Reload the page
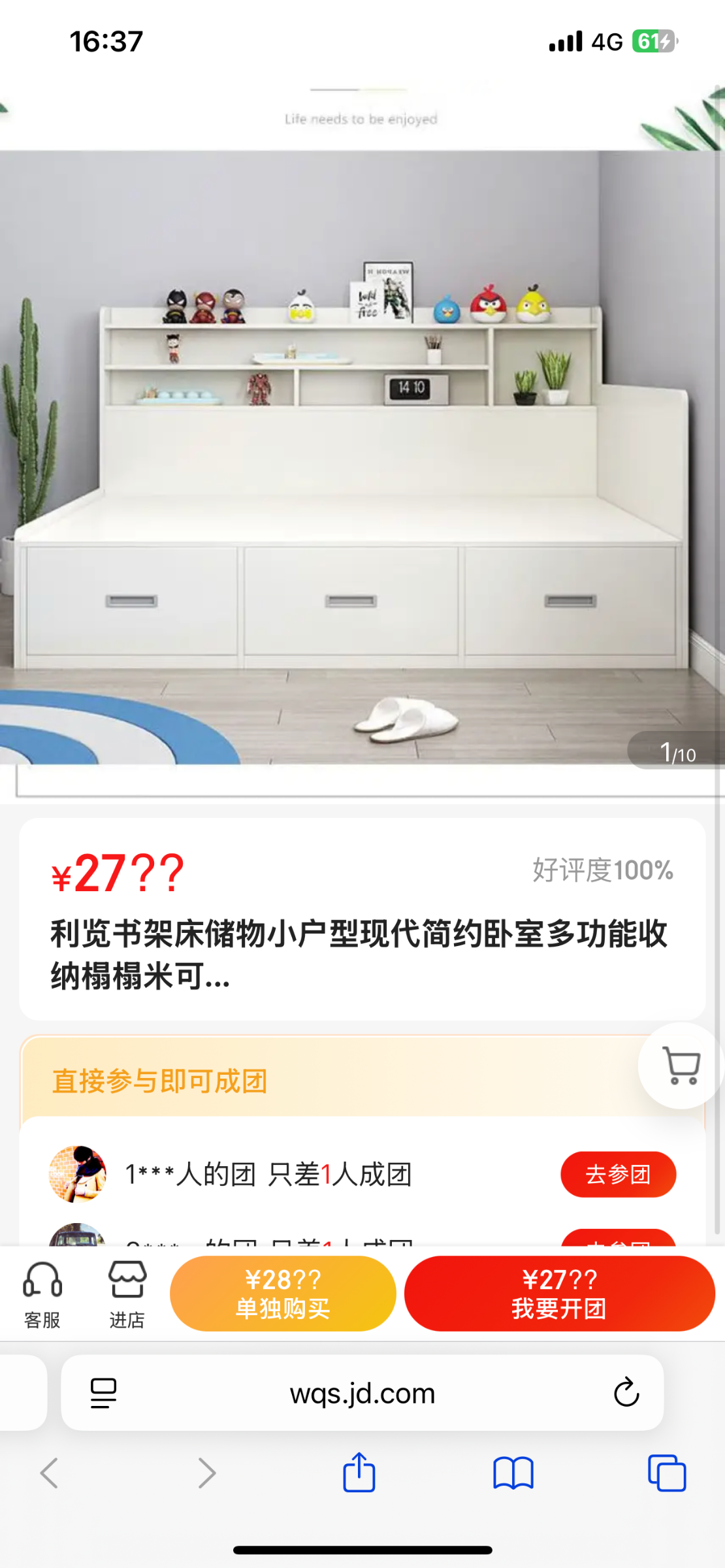The width and height of the screenshot is (725, 1568). coord(626,1392)
